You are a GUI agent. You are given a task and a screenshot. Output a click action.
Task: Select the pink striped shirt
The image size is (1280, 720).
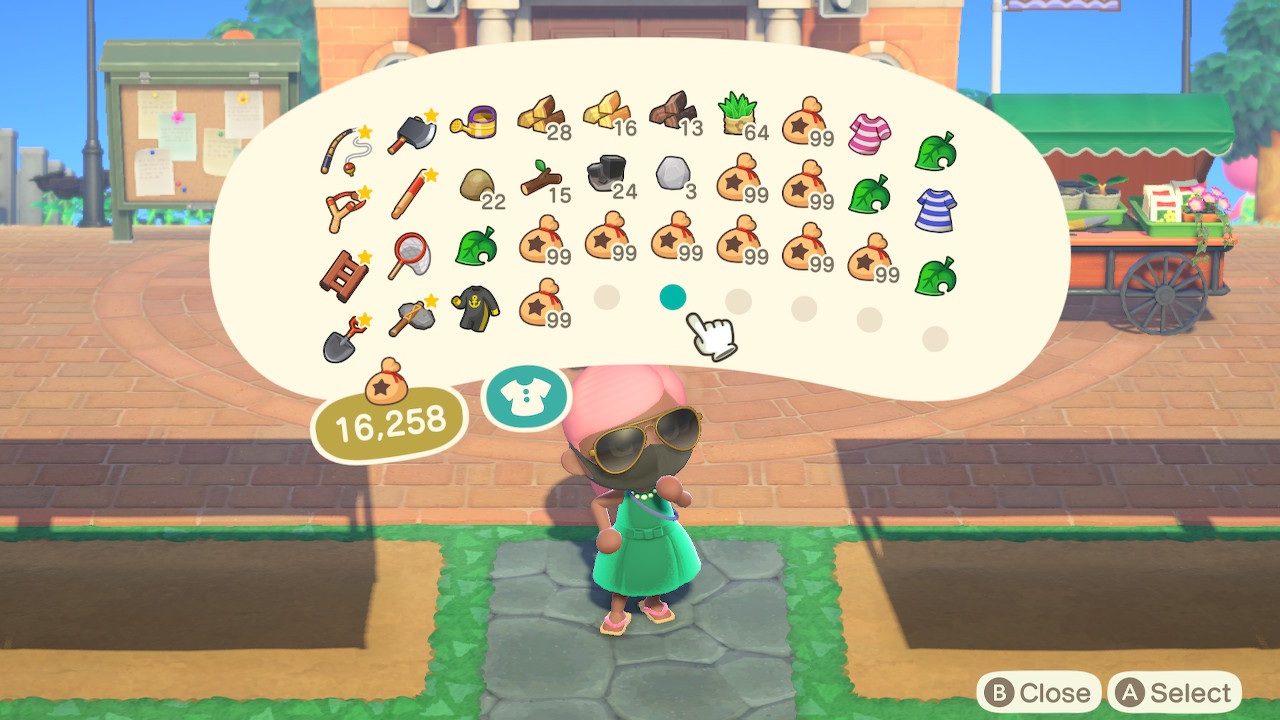tap(869, 133)
